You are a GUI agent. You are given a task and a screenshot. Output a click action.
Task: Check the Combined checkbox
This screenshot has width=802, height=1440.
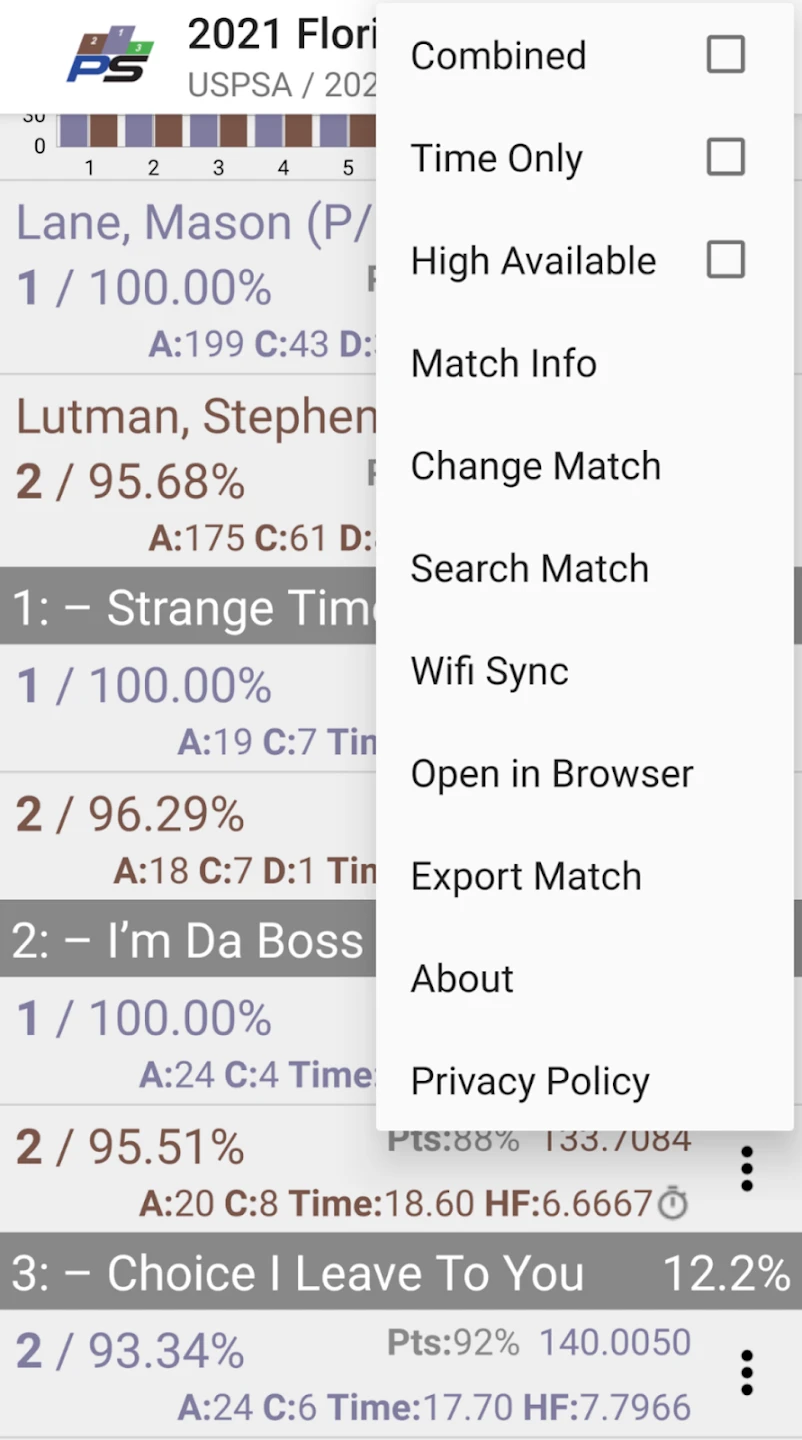pyautogui.click(x=725, y=55)
